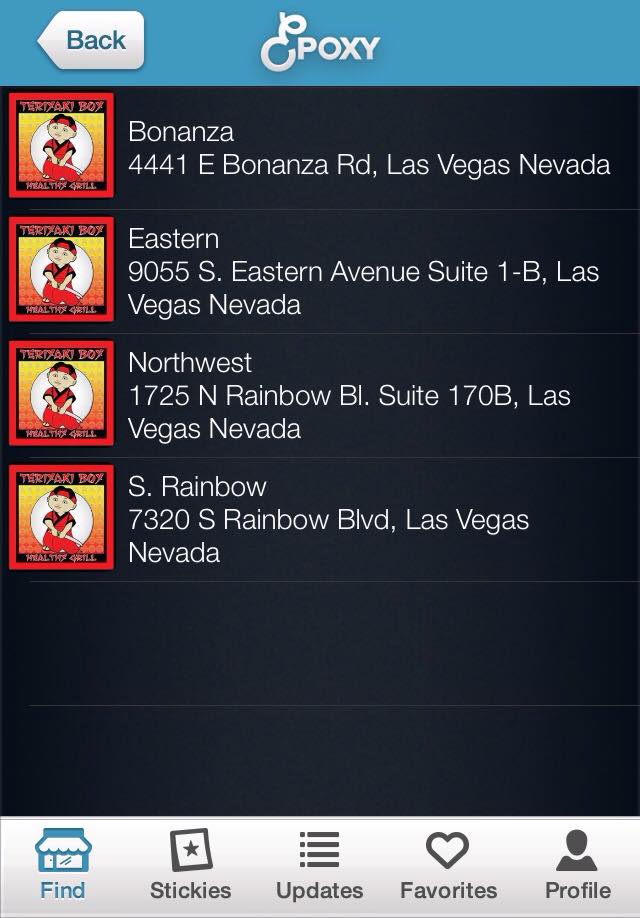View the Updates tab

click(319, 866)
